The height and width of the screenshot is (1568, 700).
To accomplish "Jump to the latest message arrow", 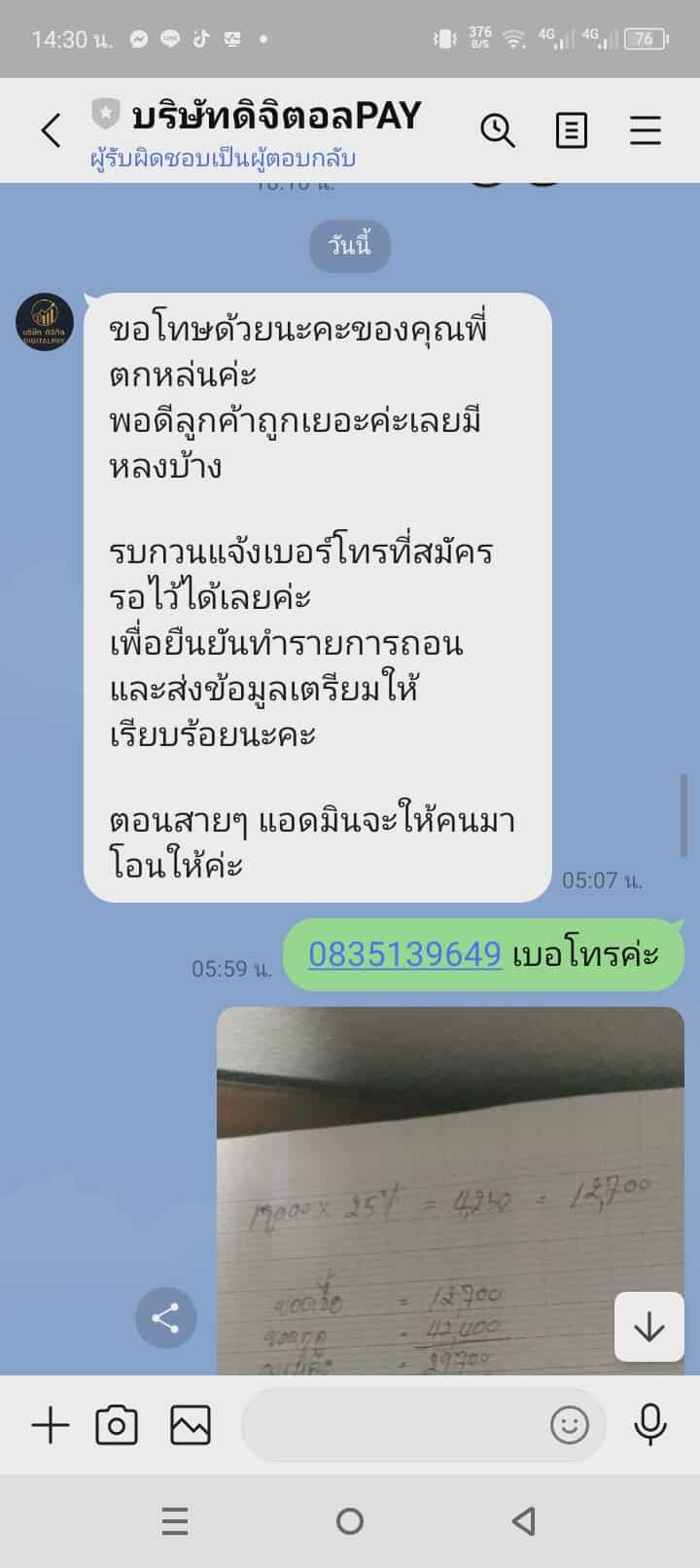I will (x=648, y=1327).
